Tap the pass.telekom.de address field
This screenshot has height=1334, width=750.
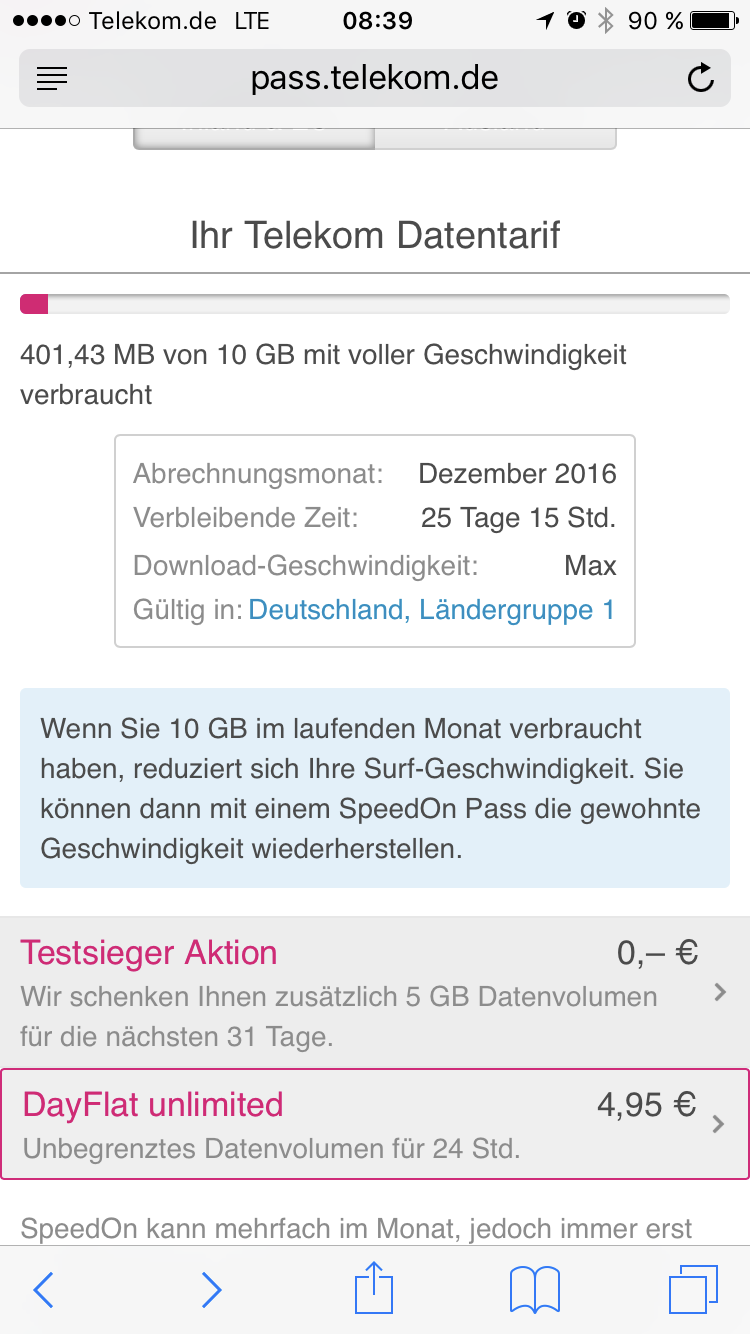point(375,78)
